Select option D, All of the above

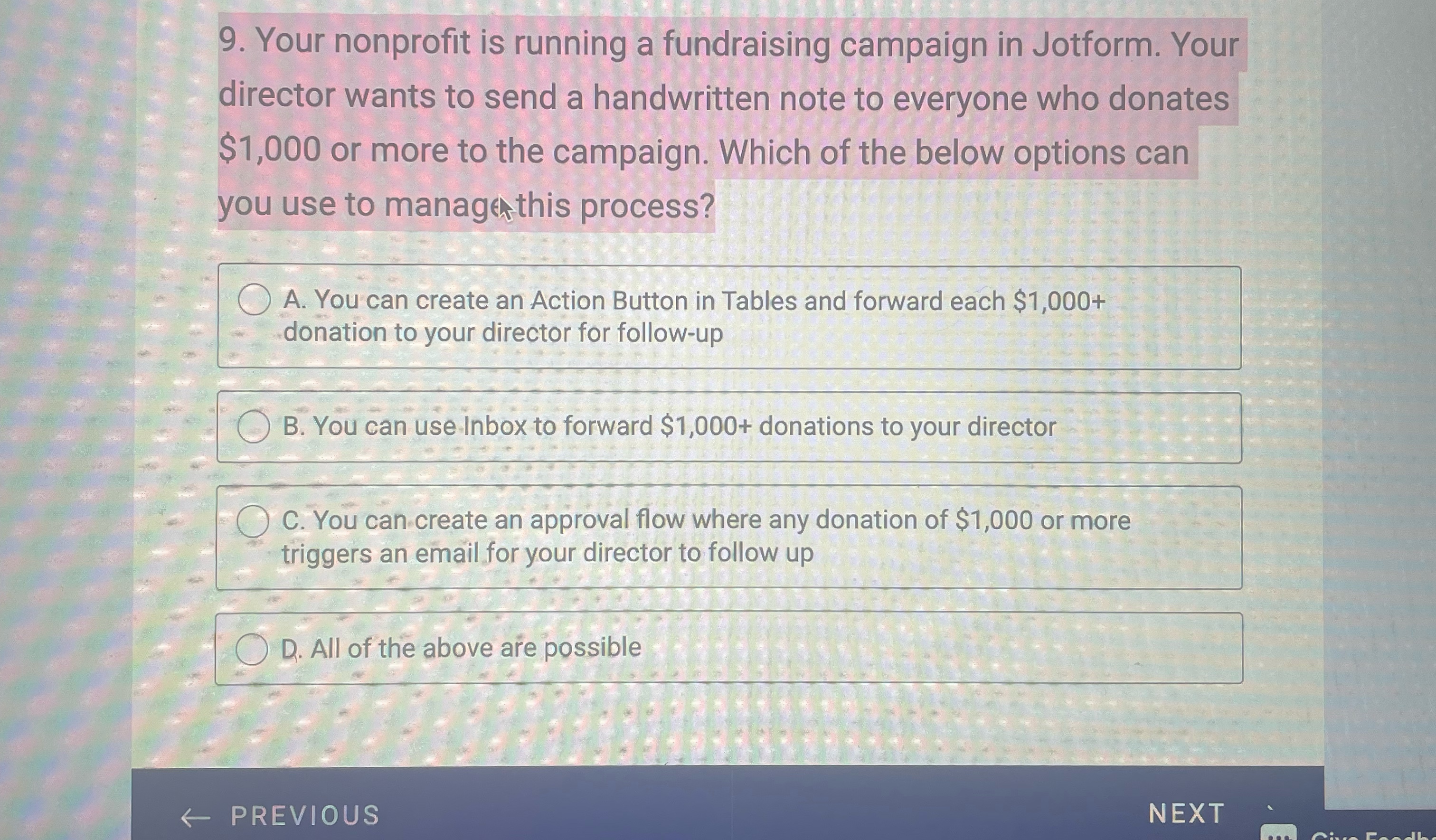tap(252, 649)
